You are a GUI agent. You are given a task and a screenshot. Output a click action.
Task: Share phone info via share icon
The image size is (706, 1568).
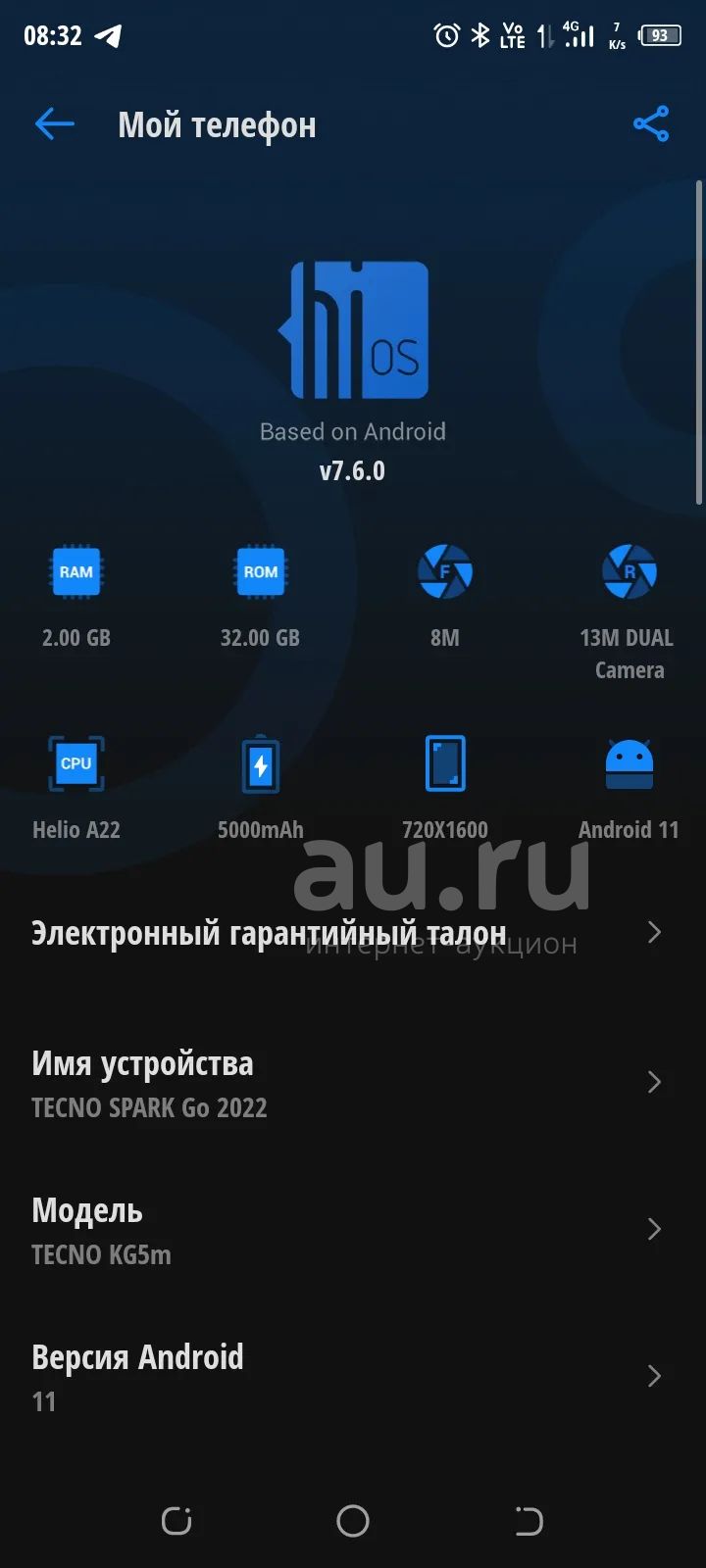pos(651,124)
